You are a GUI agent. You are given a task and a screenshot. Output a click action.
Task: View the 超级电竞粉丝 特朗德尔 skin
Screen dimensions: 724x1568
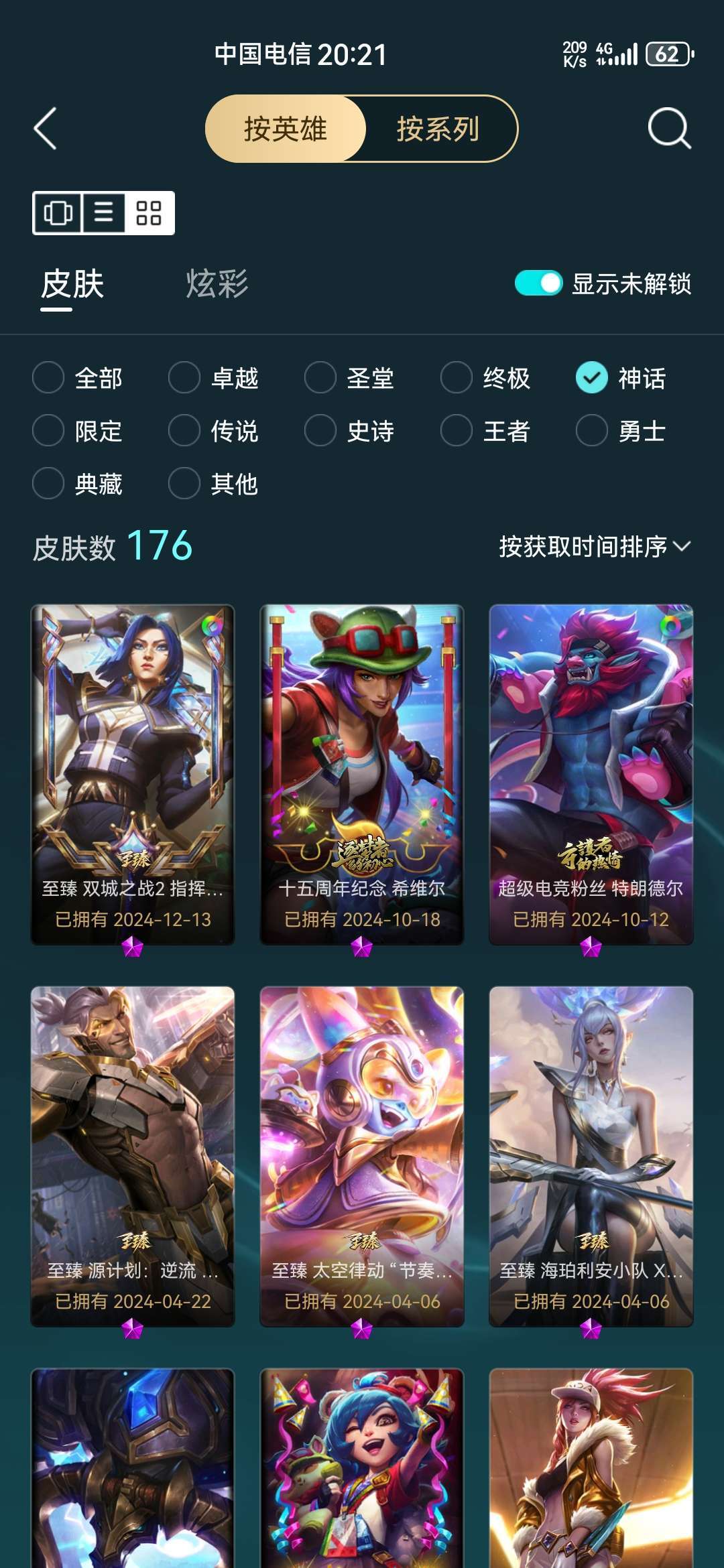tap(591, 775)
